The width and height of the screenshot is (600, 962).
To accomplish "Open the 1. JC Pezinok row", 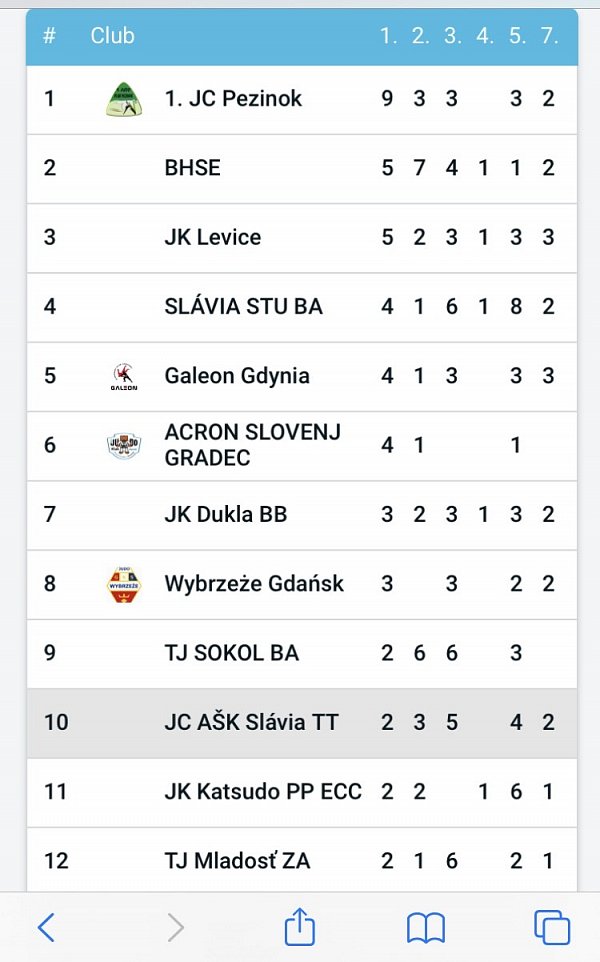I will pyautogui.click(x=302, y=99).
